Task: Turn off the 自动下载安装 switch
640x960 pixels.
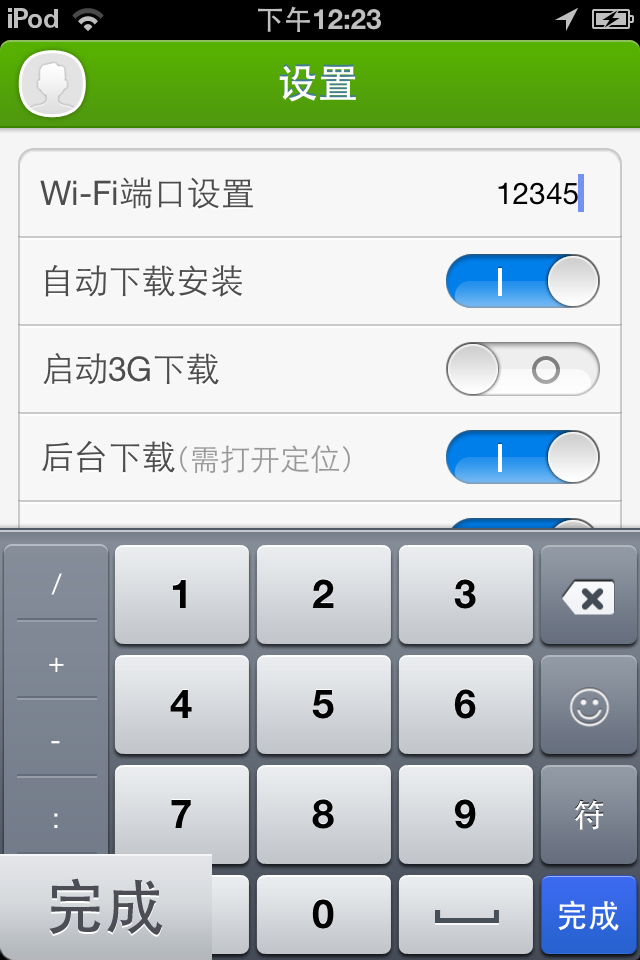Action: 522,281
